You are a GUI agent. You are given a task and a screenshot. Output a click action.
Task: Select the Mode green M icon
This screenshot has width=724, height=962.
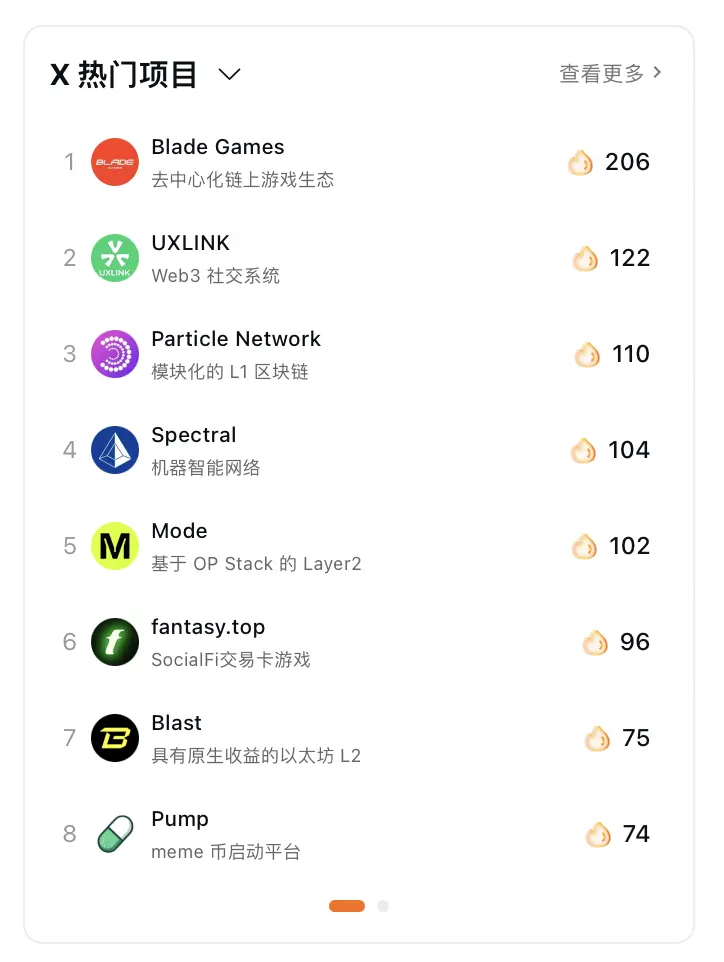(114, 546)
